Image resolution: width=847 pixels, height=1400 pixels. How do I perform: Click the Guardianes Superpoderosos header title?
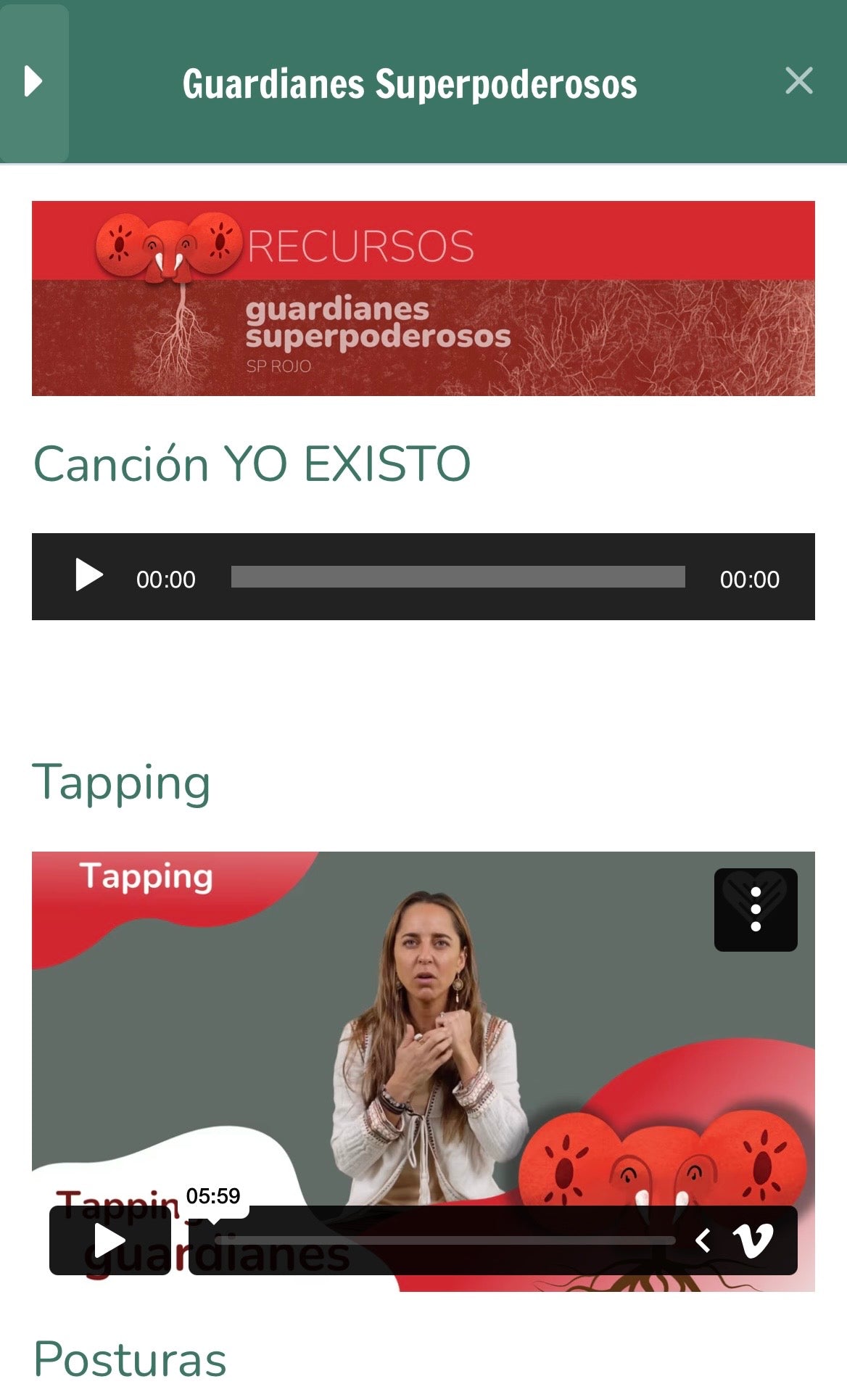(x=410, y=83)
